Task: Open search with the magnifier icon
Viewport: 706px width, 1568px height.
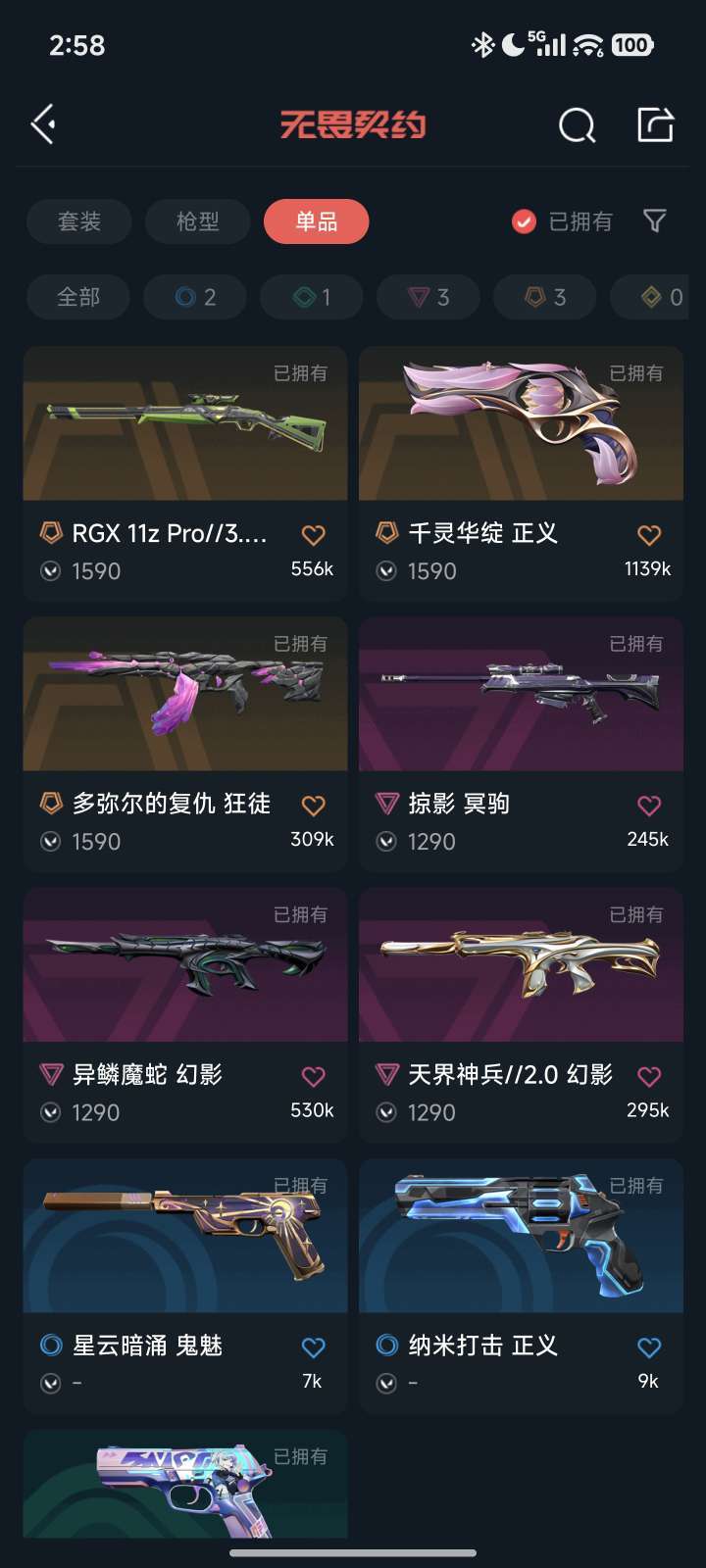Action: pyautogui.click(x=577, y=125)
